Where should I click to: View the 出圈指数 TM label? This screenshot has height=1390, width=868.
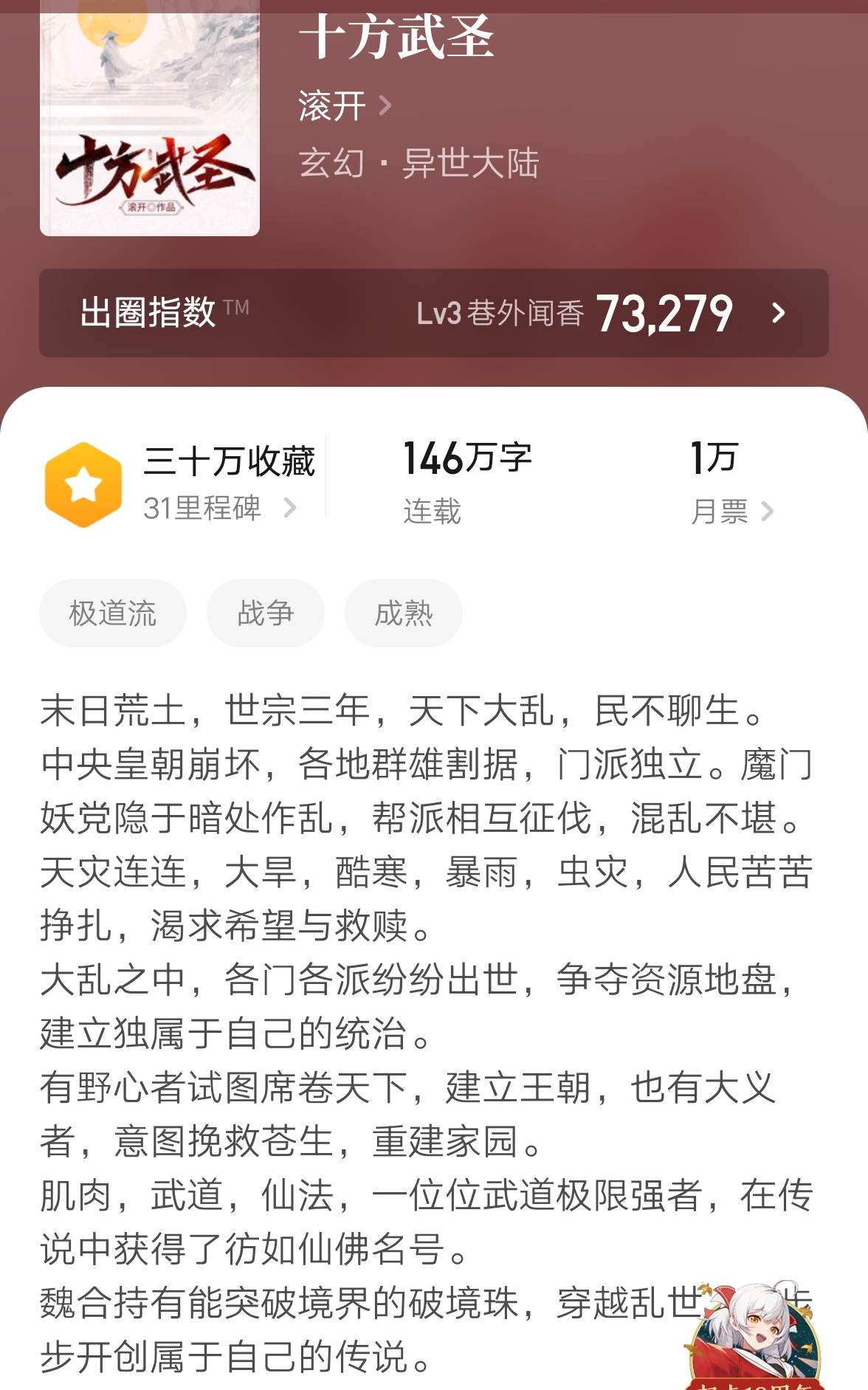tap(148, 313)
